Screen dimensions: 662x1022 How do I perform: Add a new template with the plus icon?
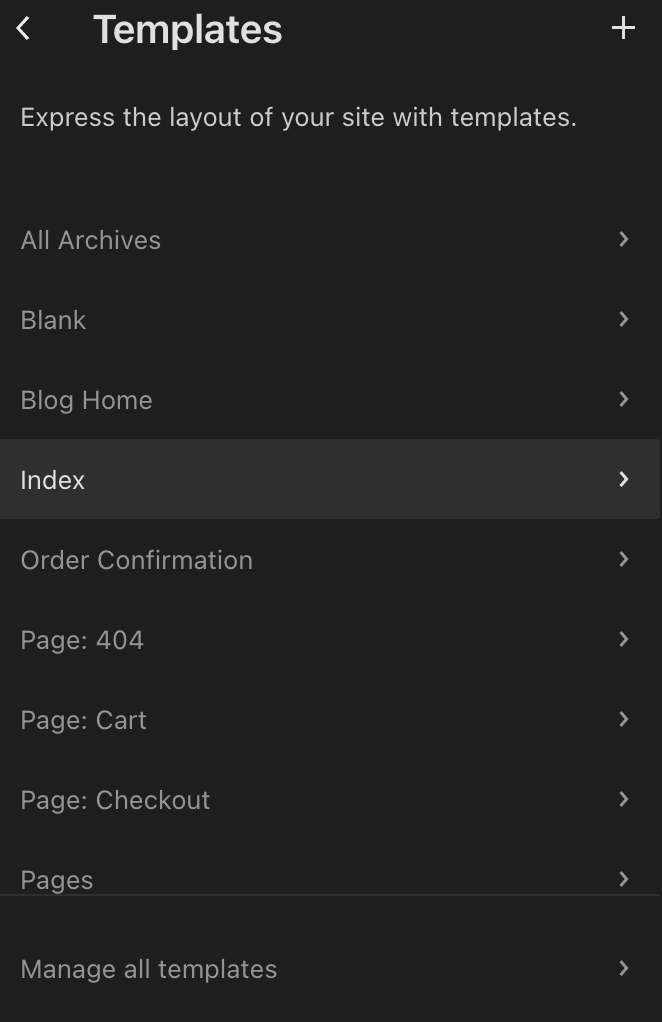(623, 28)
